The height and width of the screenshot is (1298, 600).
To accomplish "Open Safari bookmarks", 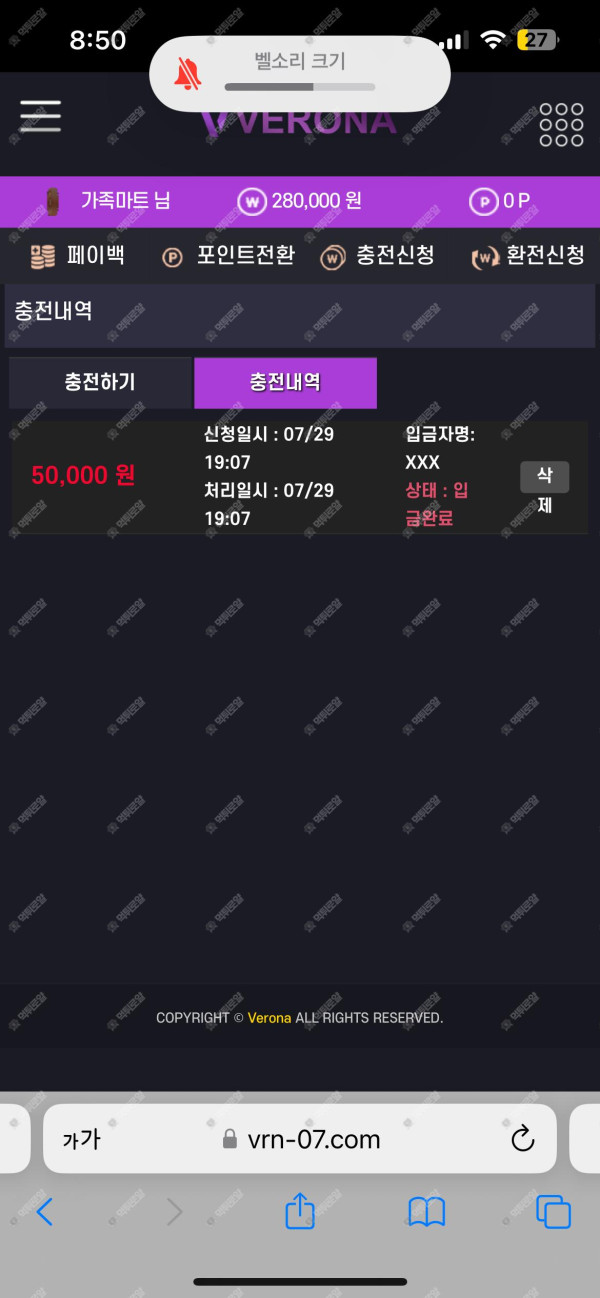I will [427, 1213].
